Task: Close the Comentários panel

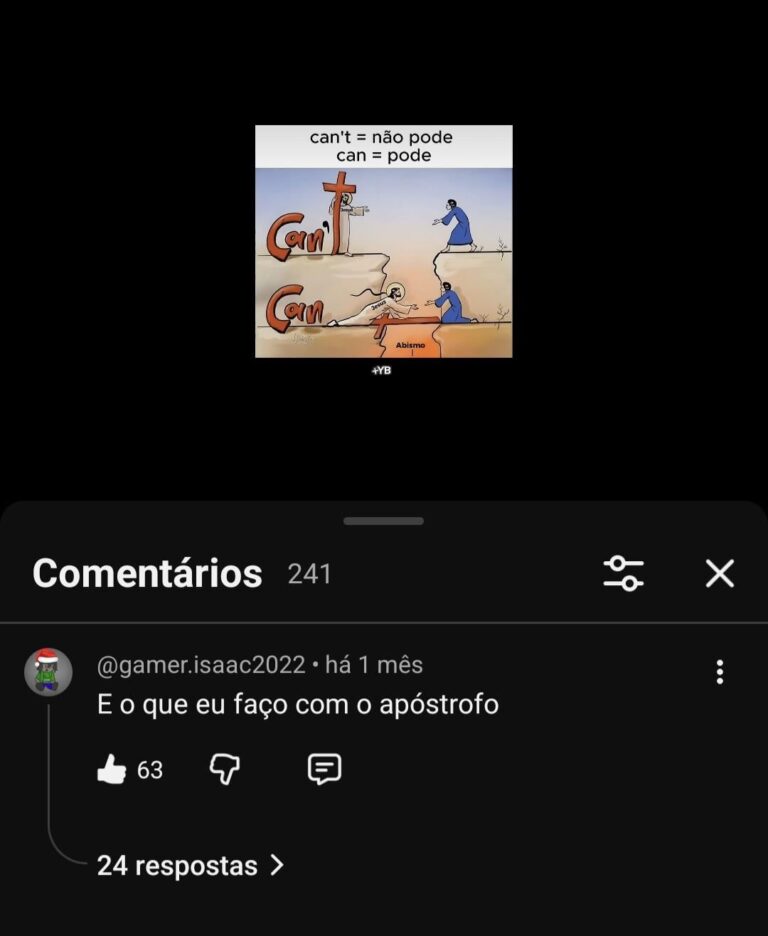Action: [720, 573]
